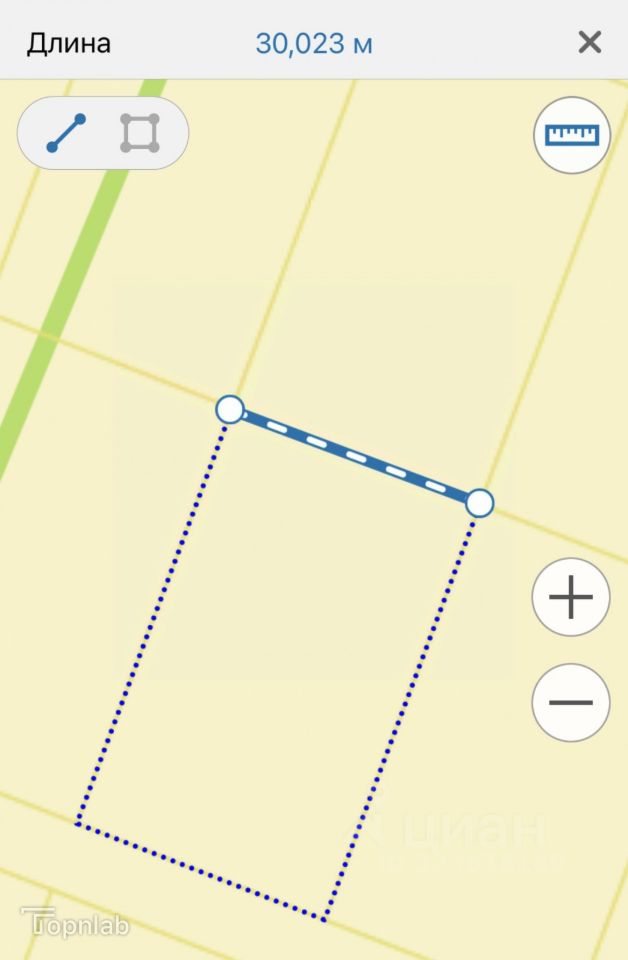Tap the right endpoint of measured line
628x960 pixels.
coord(480,503)
